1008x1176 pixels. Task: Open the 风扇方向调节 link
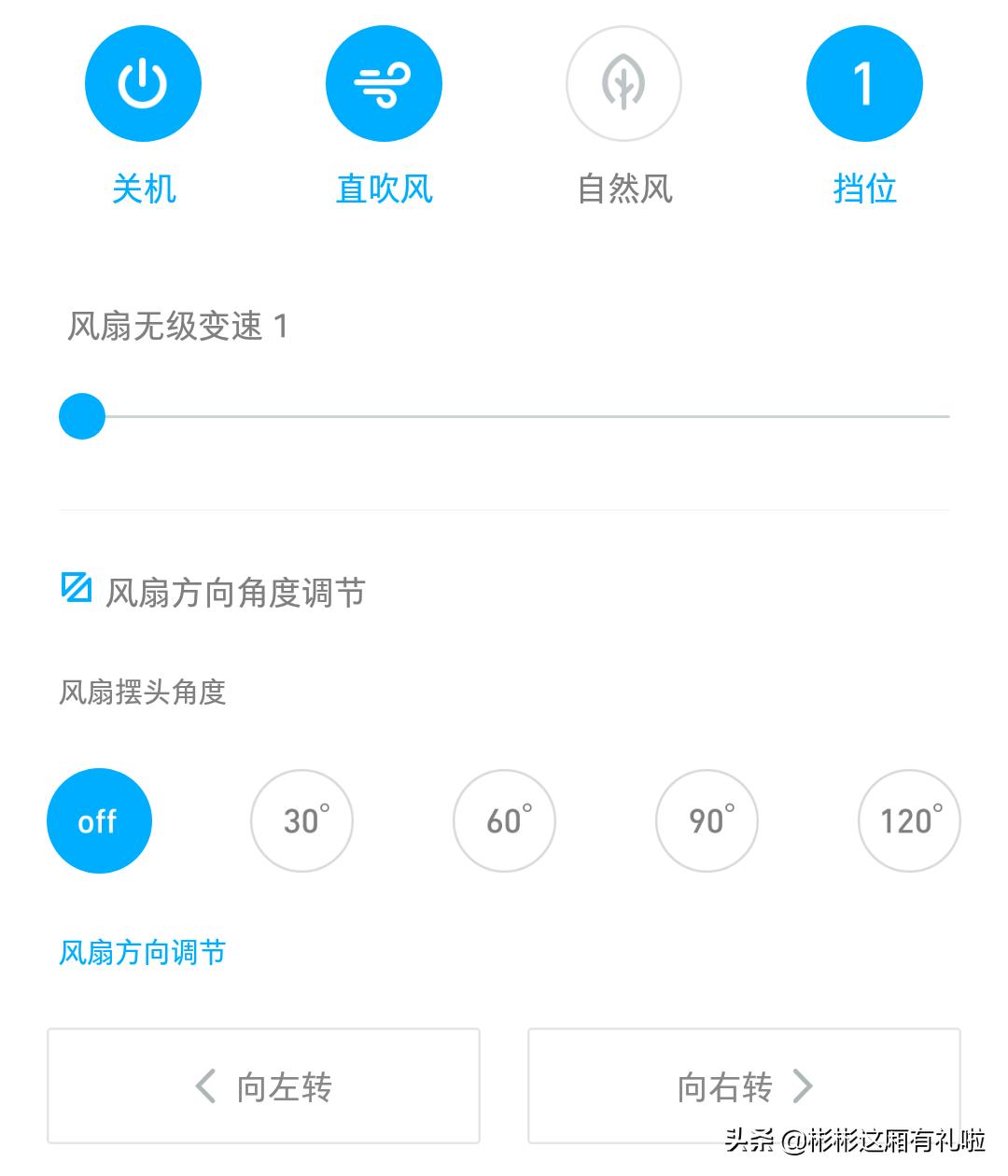pyautogui.click(x=142, y=952)
